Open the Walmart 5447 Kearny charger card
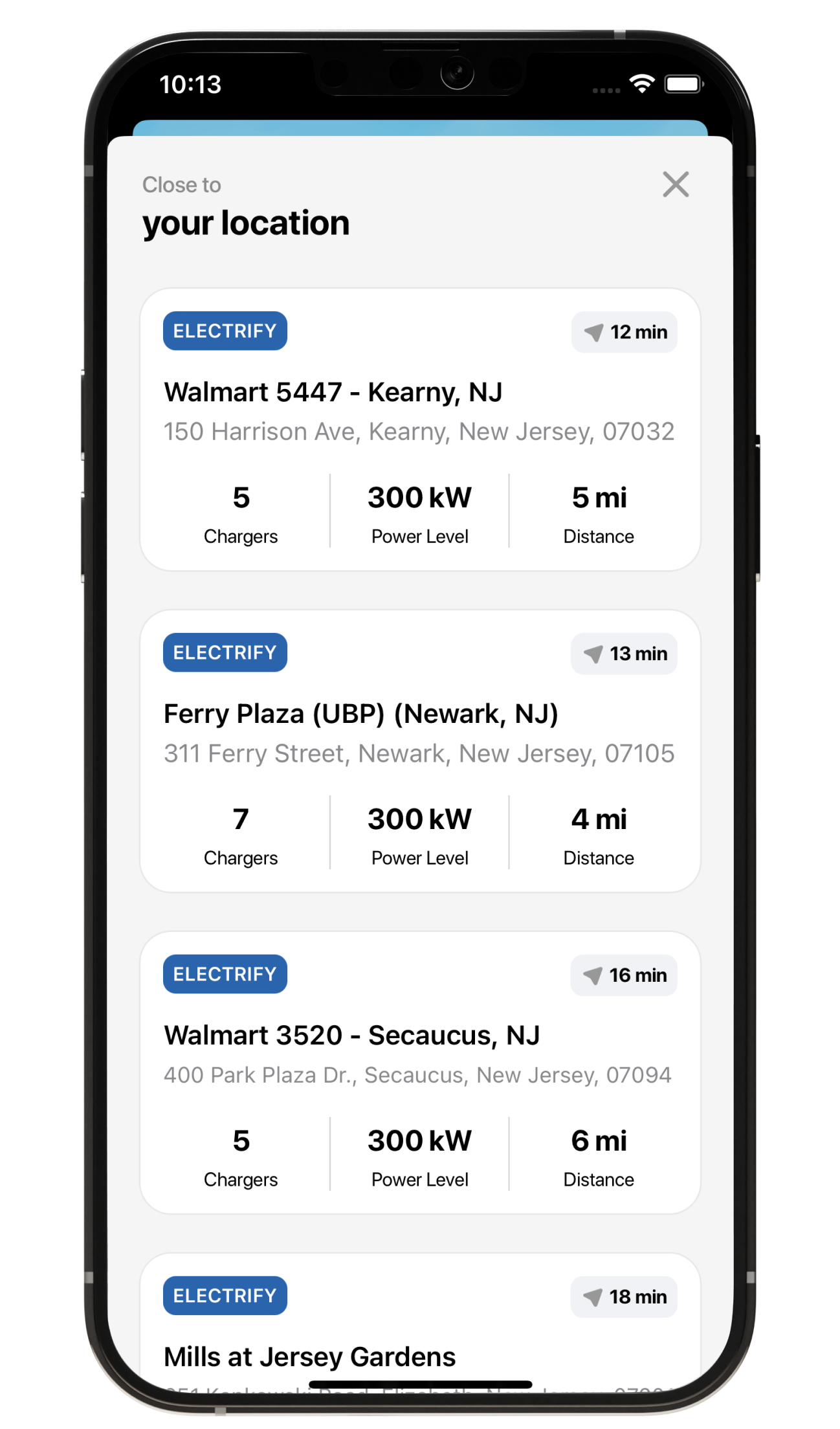 pos(420,430)
